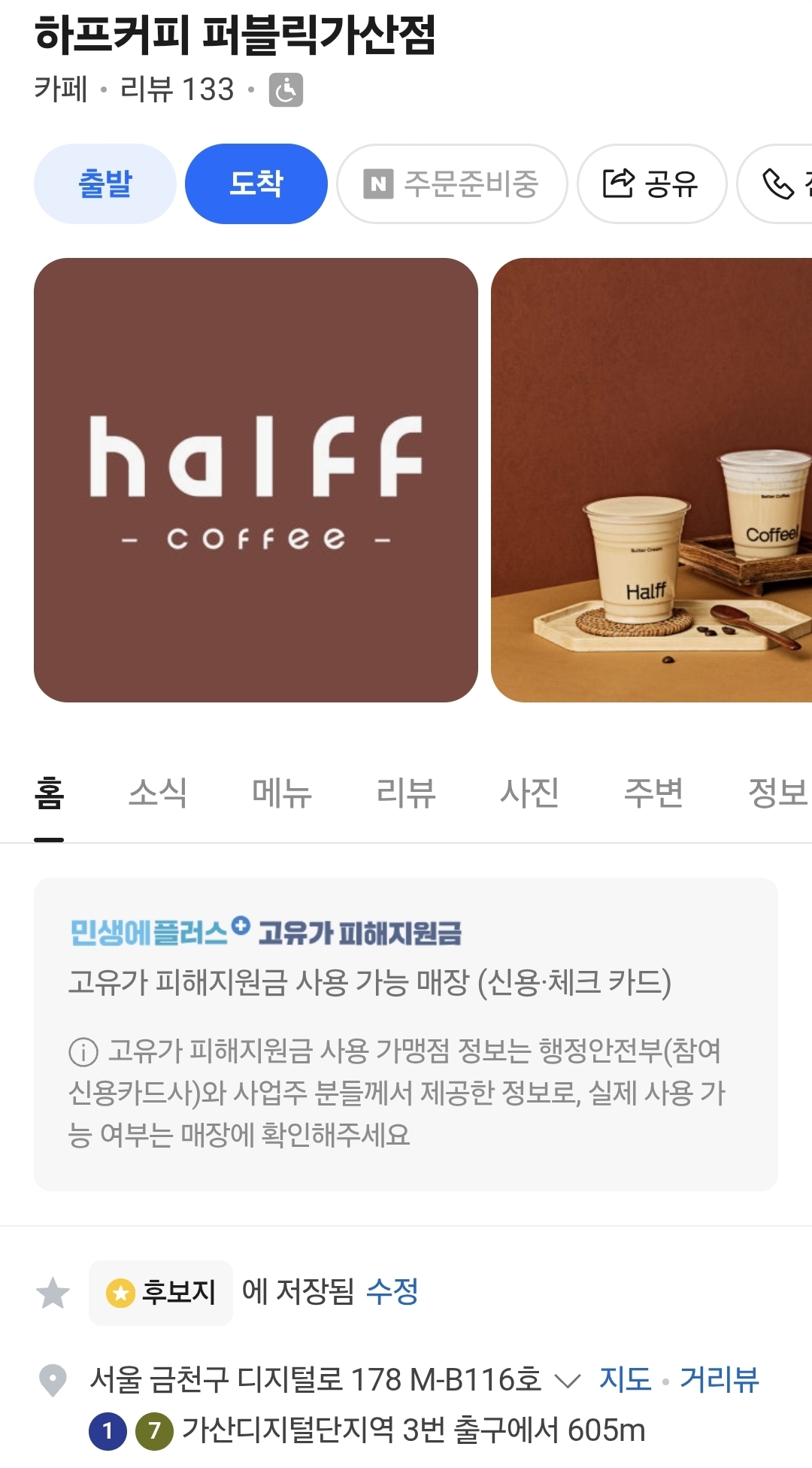Open the 후보지 saved list chip
This screenshot has width=812, height=1468.
[161, 1293]
